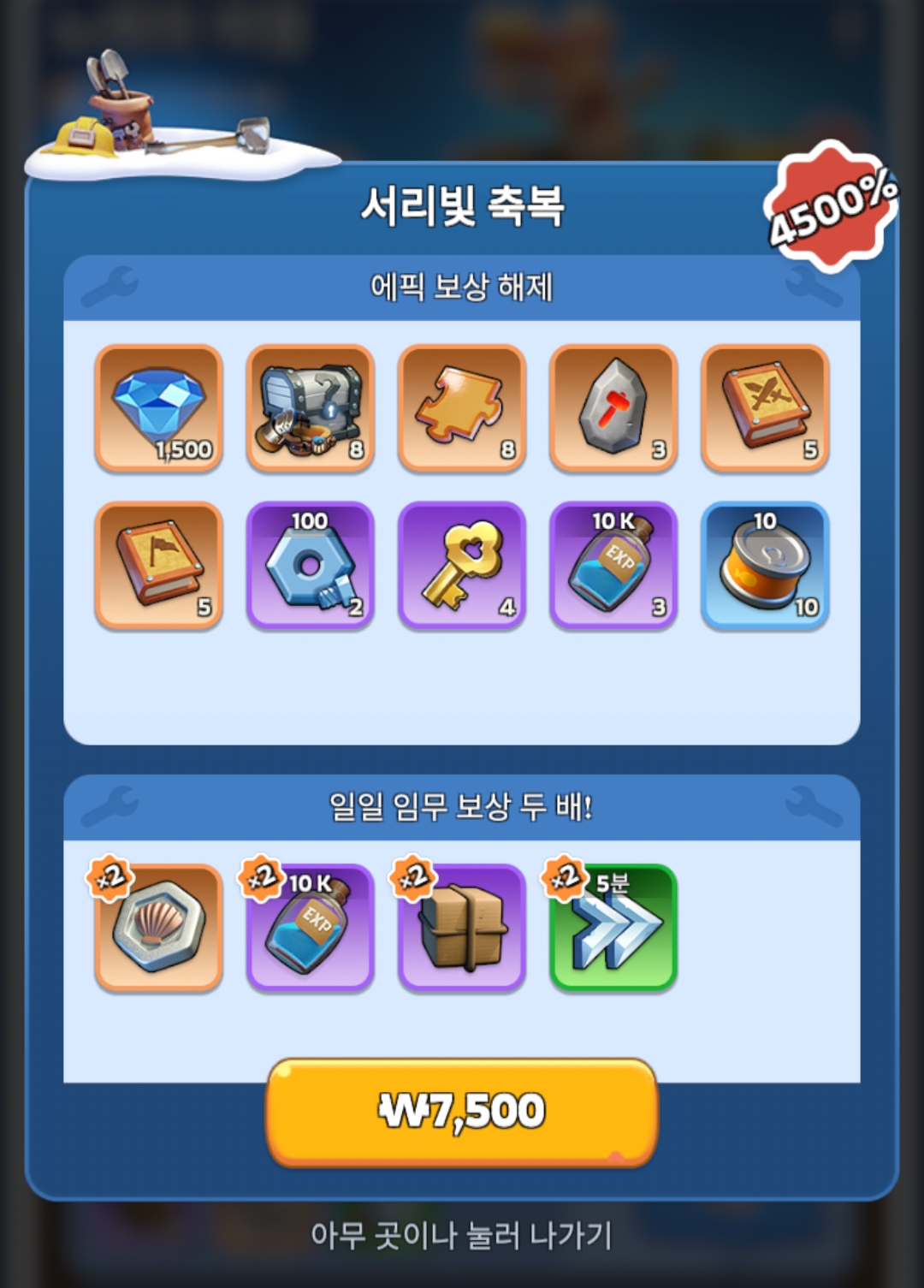The image size is (924, 1288).
Task: Show details for the flag book reward
Action: tap(159, 565)
